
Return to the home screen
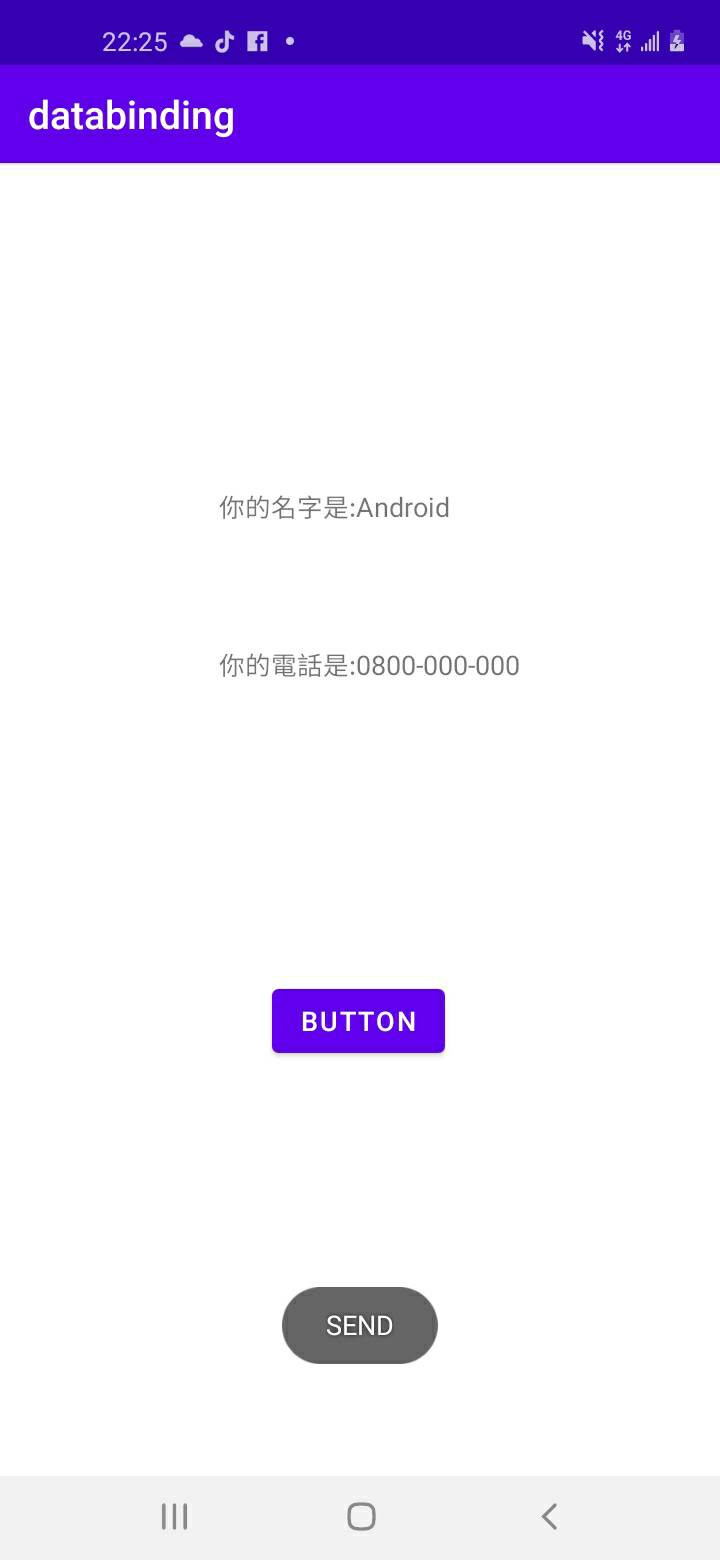pyautogui.click(x=361, y=1516)
